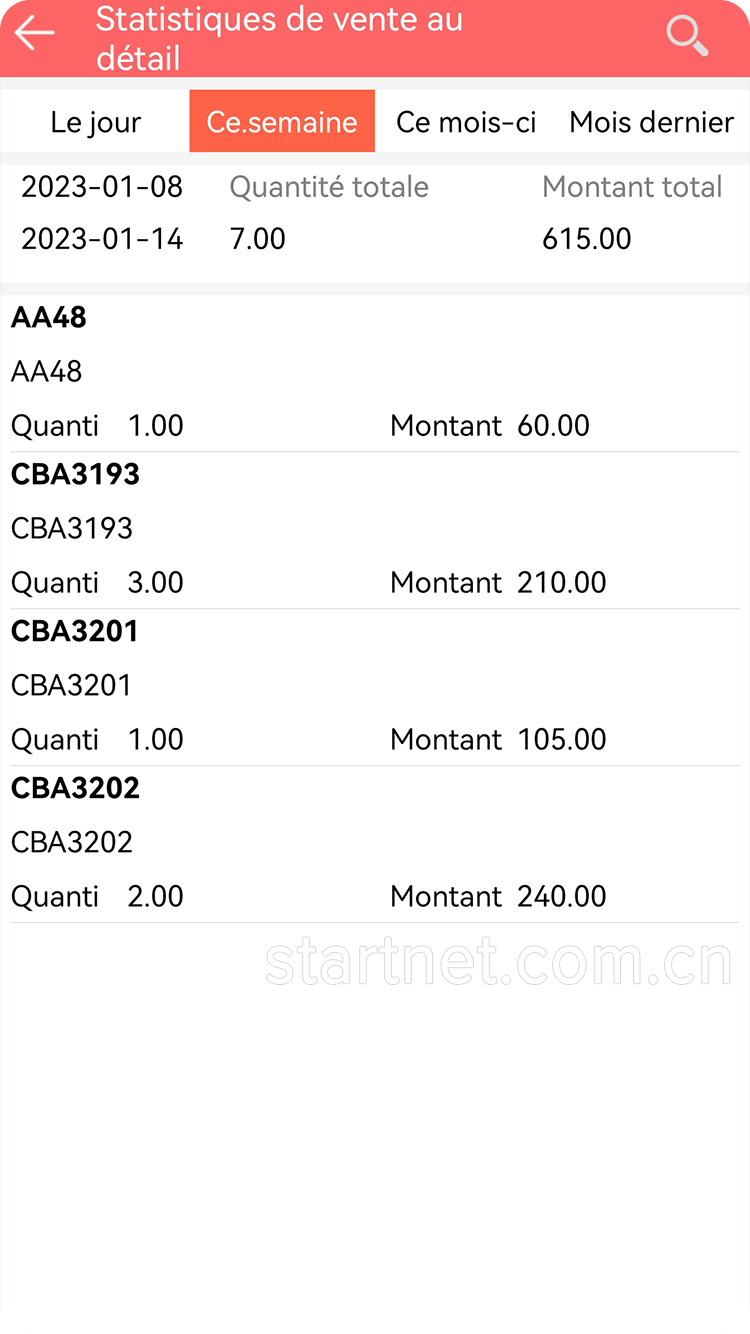
Task: Switch to the Le jour tab
Action: 95,122
